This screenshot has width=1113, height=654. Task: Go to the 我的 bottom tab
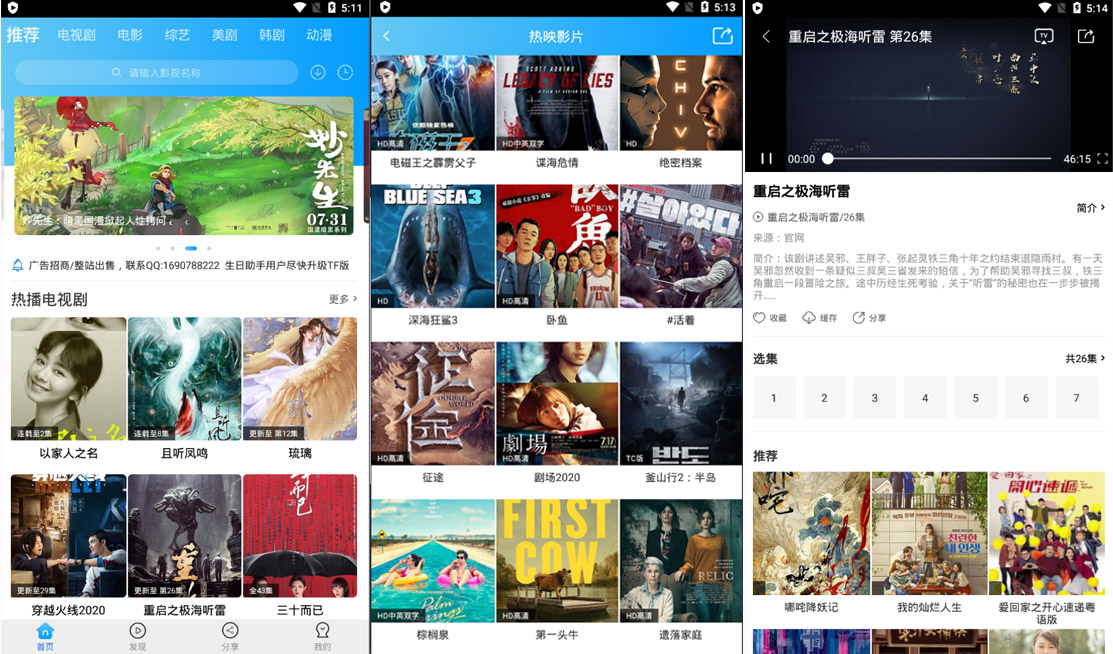tap(322, 636)
